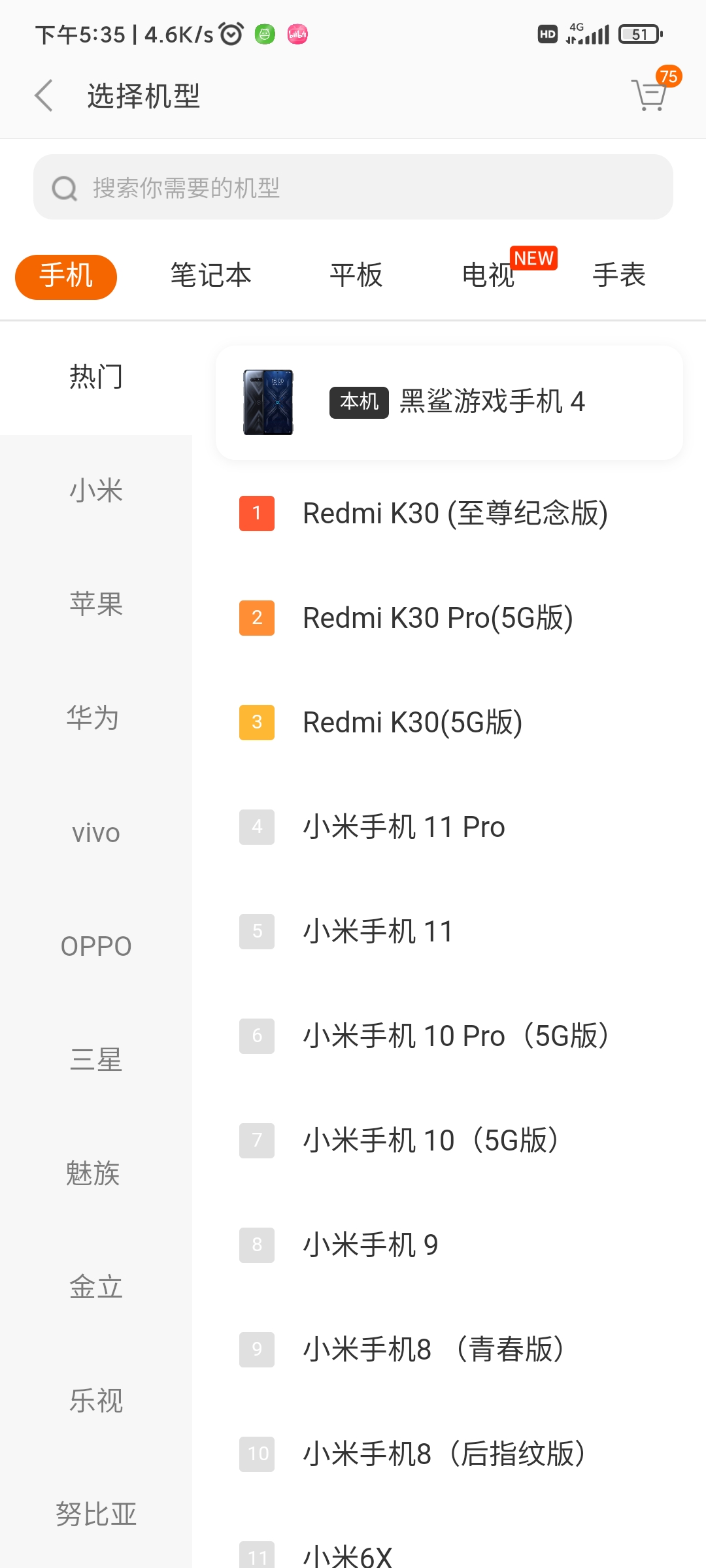Choose the 小米手机 9 model
The height and width of the screenshot is (1568, 706).
click(x=371, y=1245)
